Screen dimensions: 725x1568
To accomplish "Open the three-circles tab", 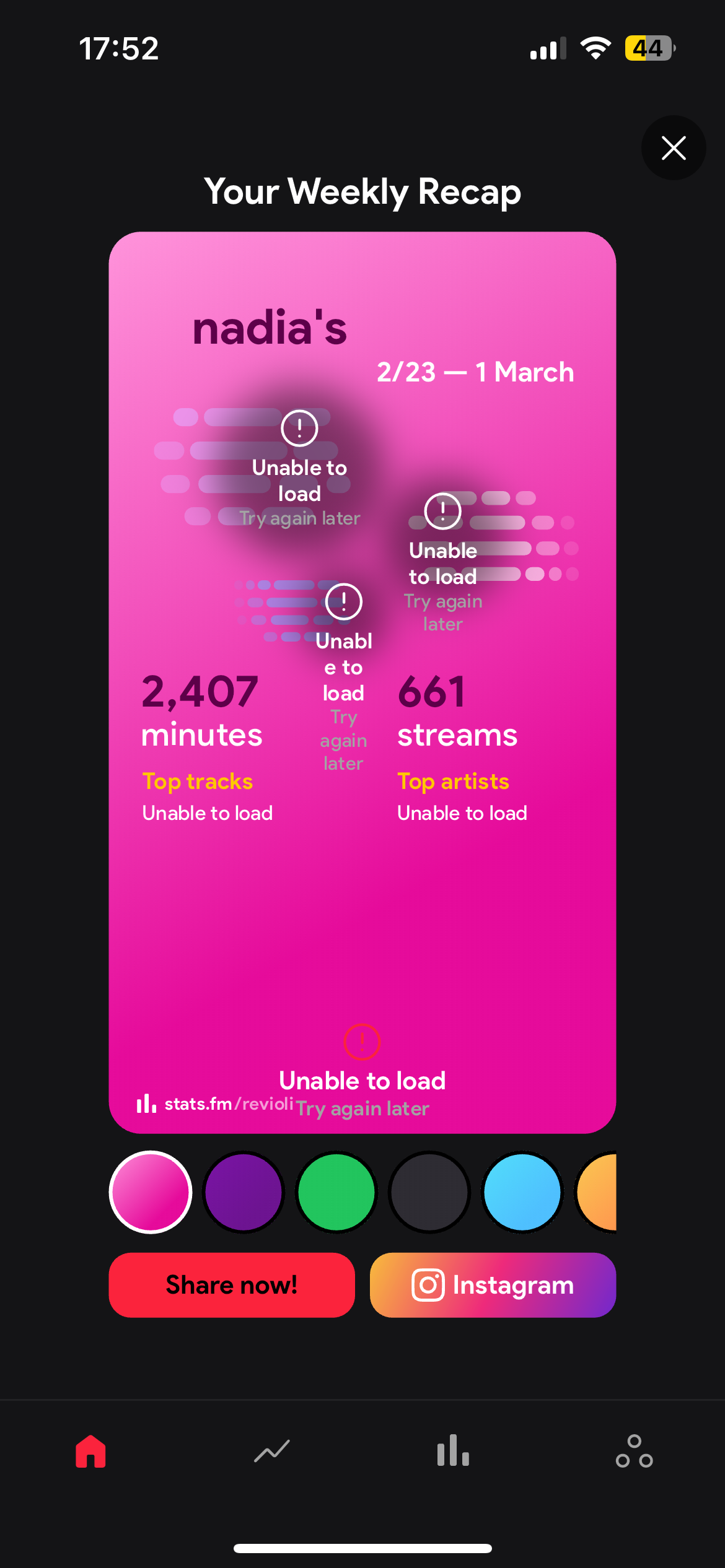I will [634, 1451].
